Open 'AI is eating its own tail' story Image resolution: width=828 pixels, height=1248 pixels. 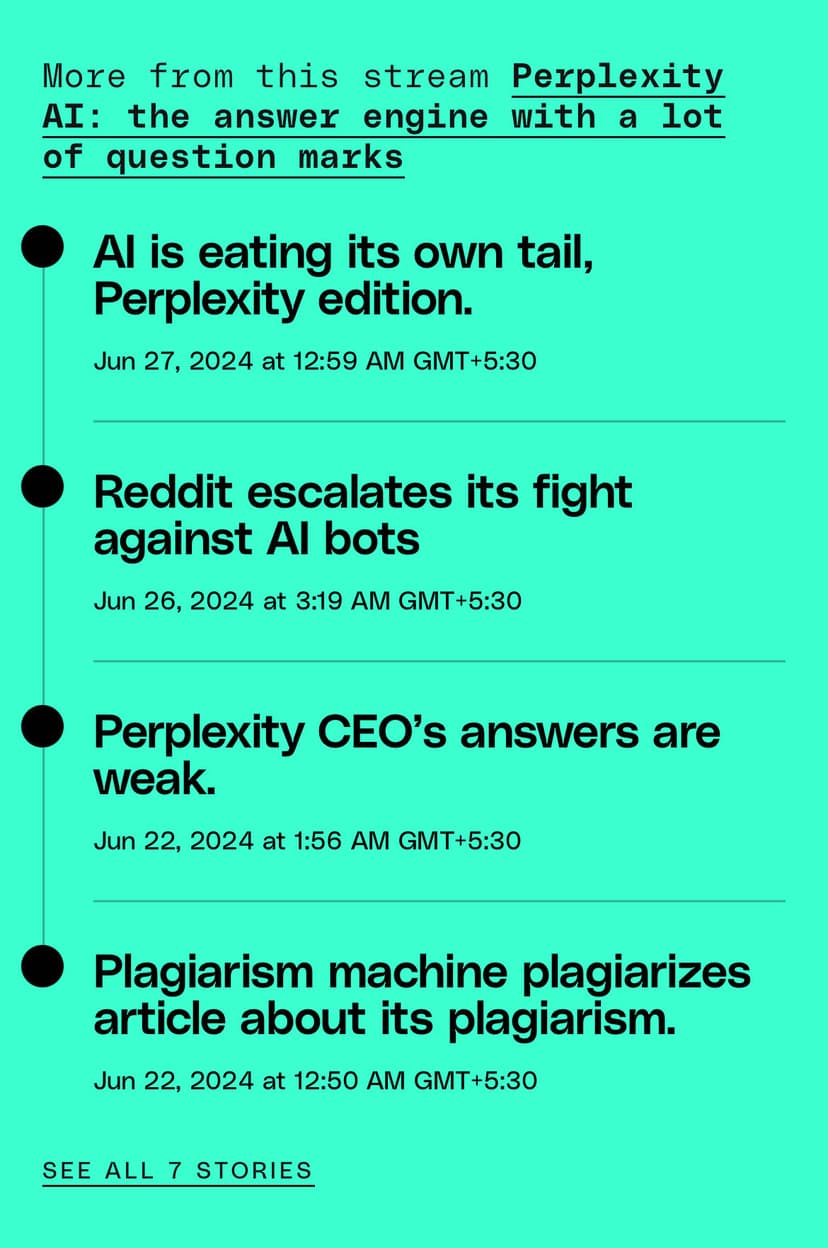(344, 276)
